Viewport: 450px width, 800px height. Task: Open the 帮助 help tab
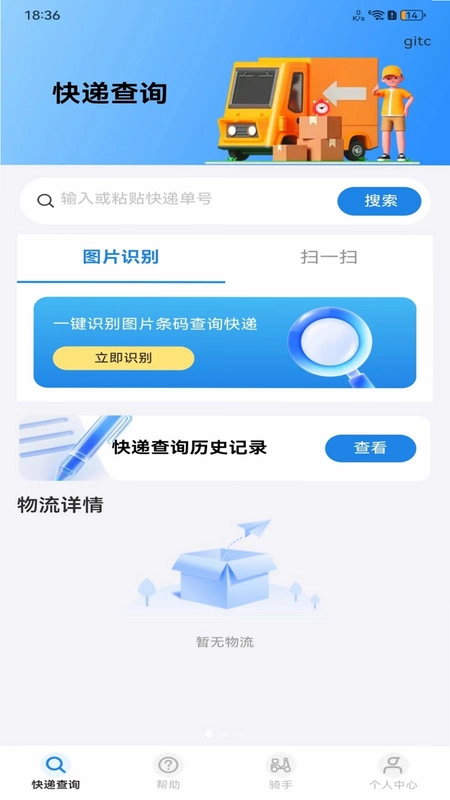(168, 772)
